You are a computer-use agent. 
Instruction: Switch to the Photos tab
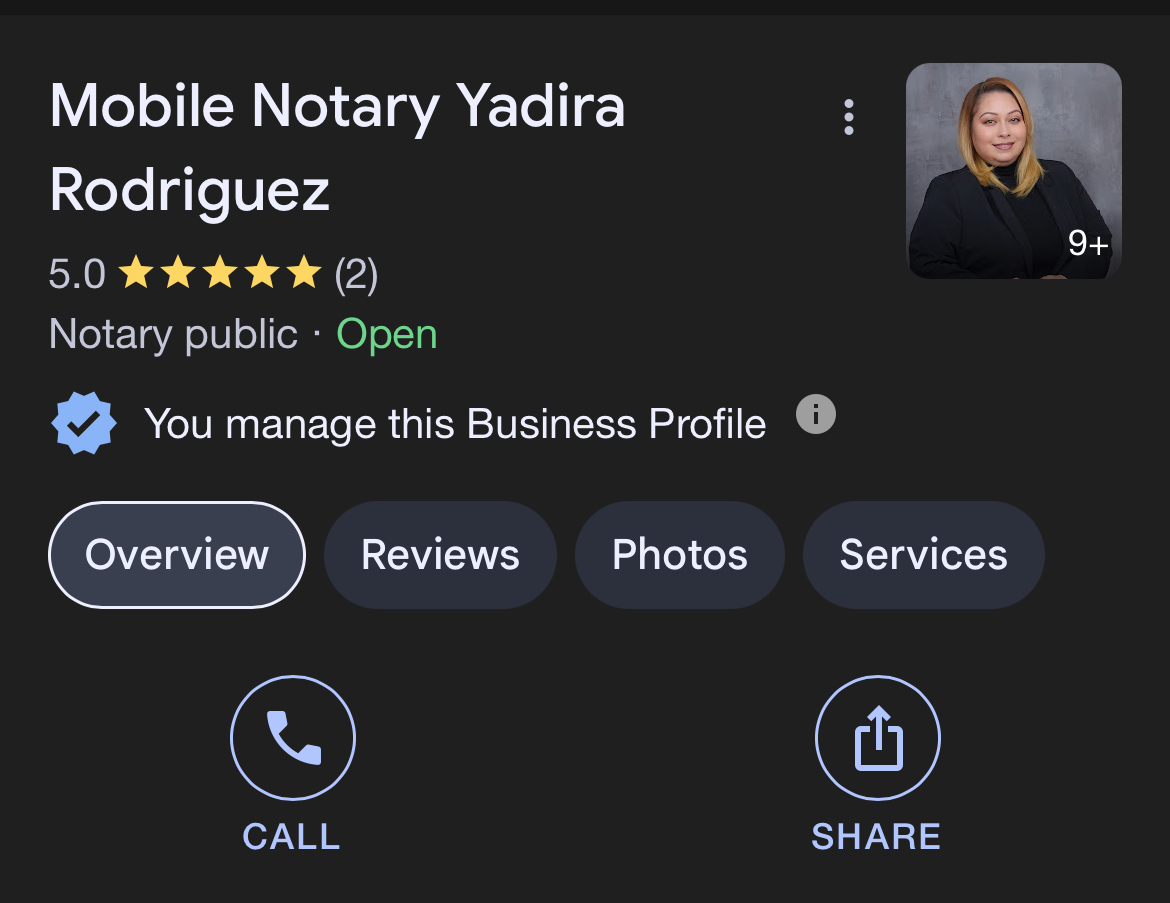click(679, 555)
